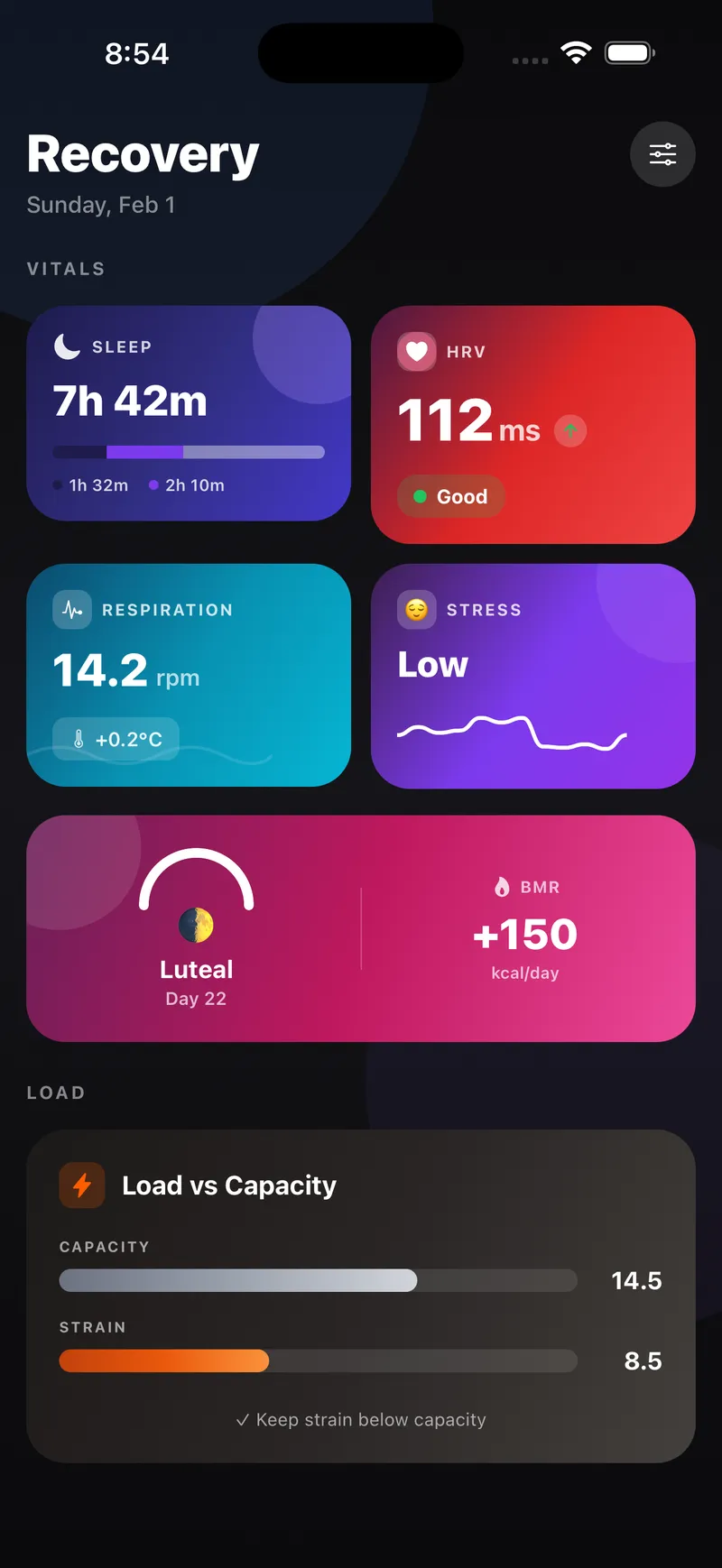The image size is (722, 1568).
Task: Click the thermometer icon in the temperature badge
Action: point(81,739)
